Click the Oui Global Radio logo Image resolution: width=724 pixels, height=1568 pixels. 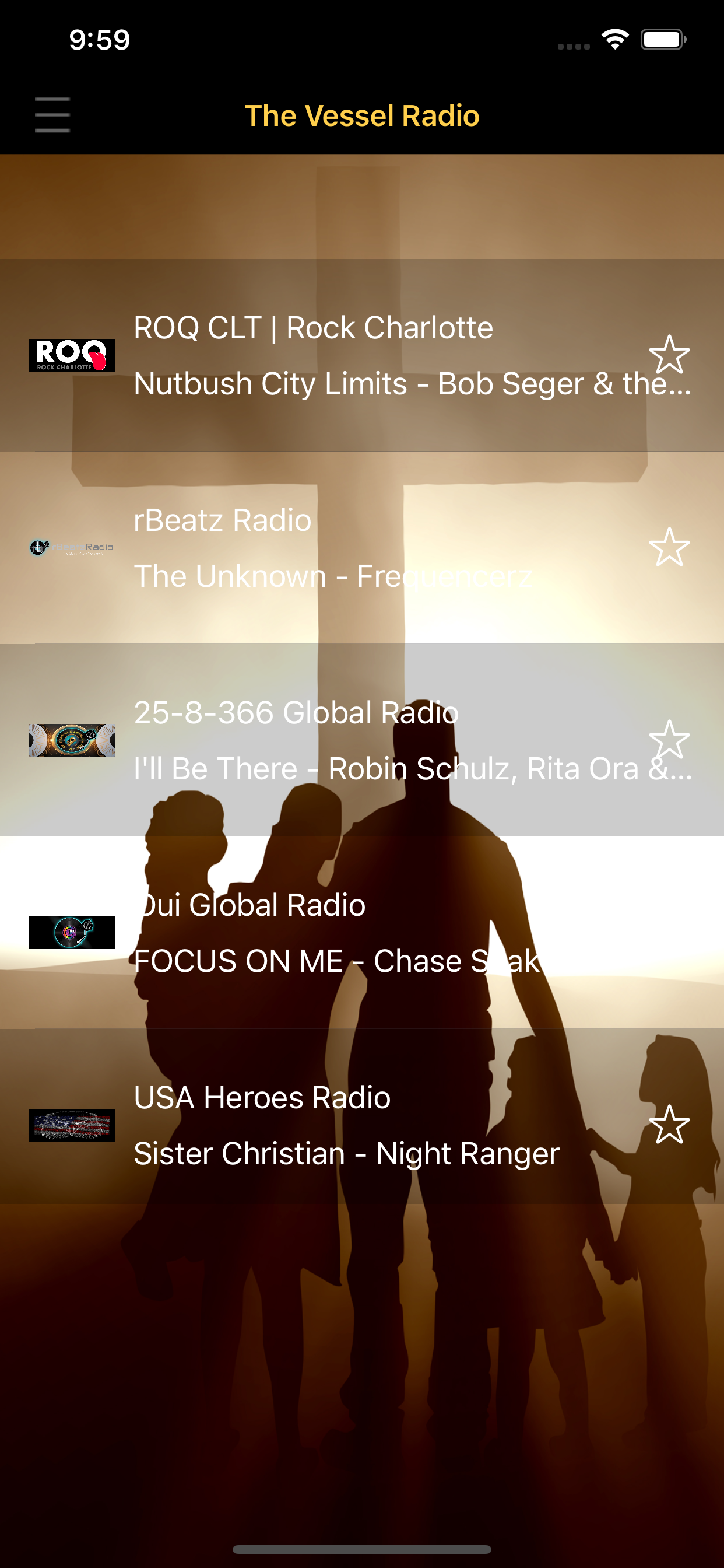tap(71, 932)
